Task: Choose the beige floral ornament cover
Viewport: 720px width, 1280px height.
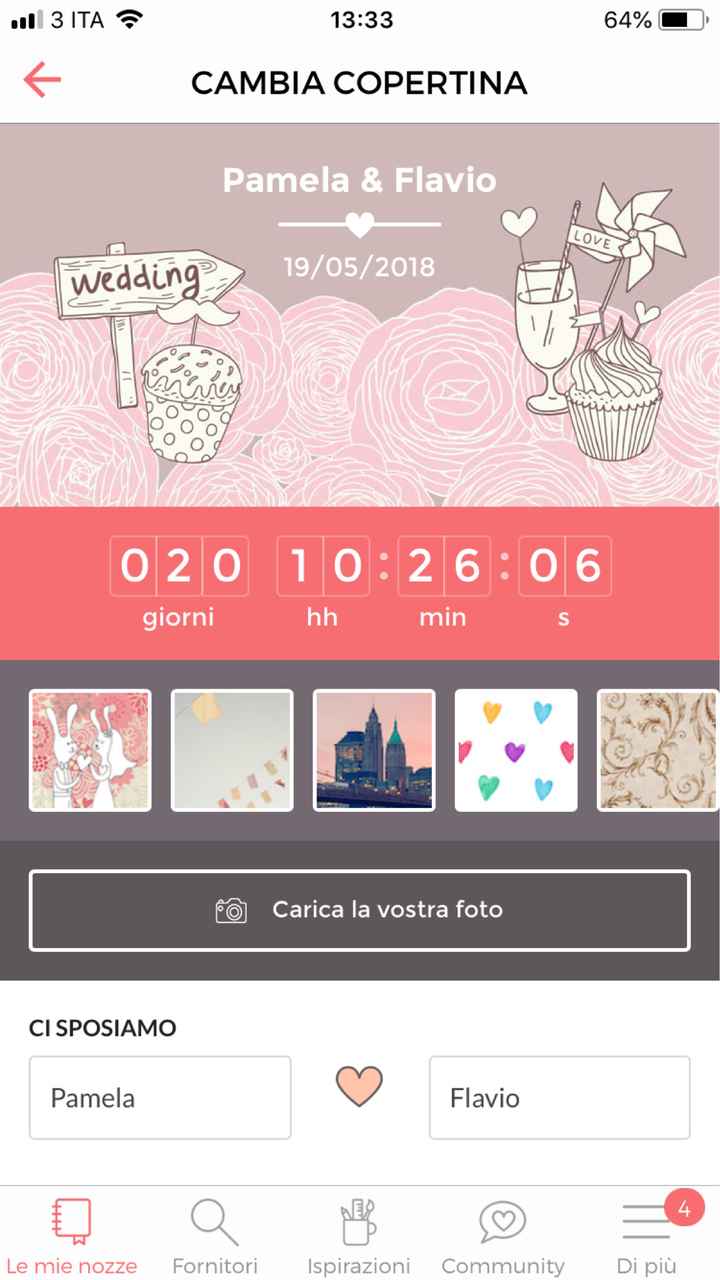Action: [657, 750]
